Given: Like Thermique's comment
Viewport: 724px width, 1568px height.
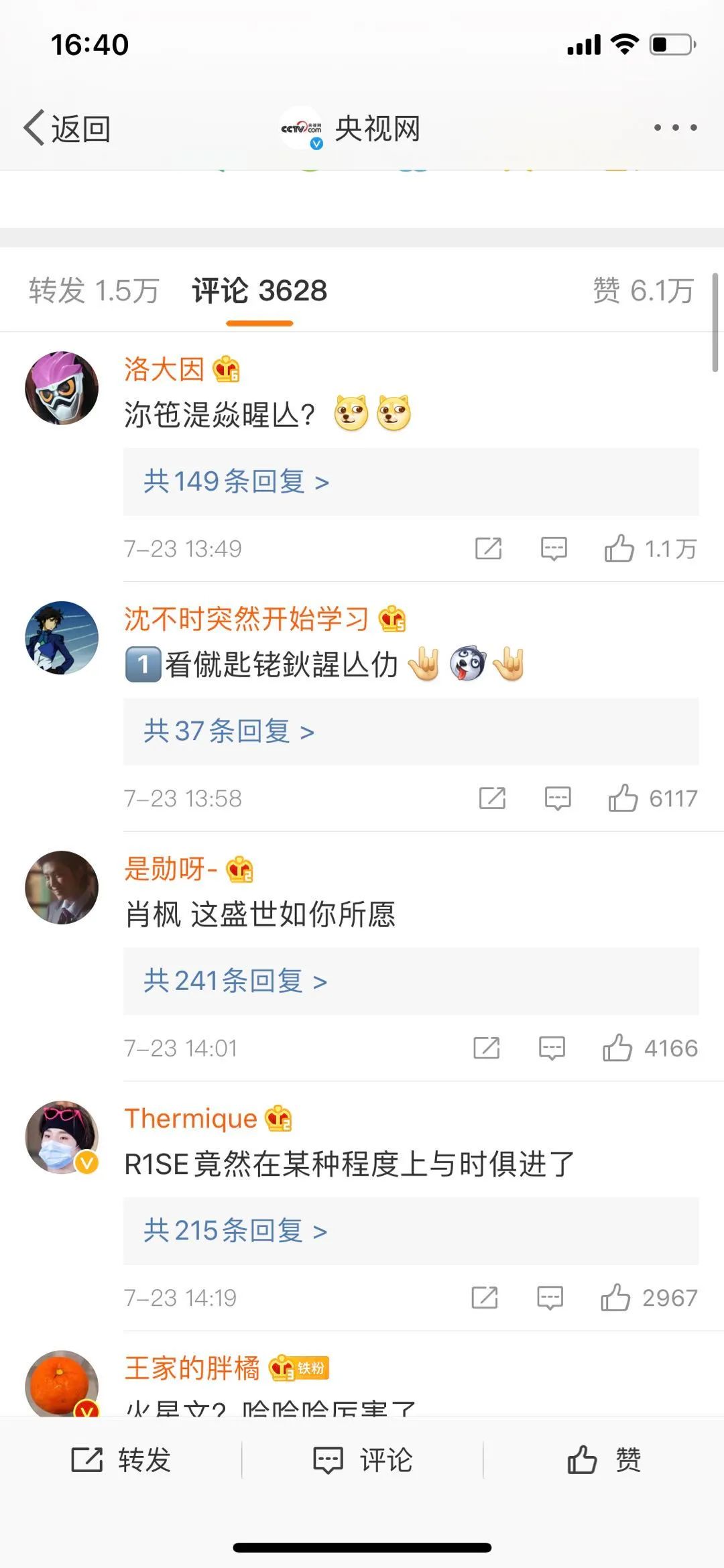Looking at the screenshot, I should coord(615,1298).
